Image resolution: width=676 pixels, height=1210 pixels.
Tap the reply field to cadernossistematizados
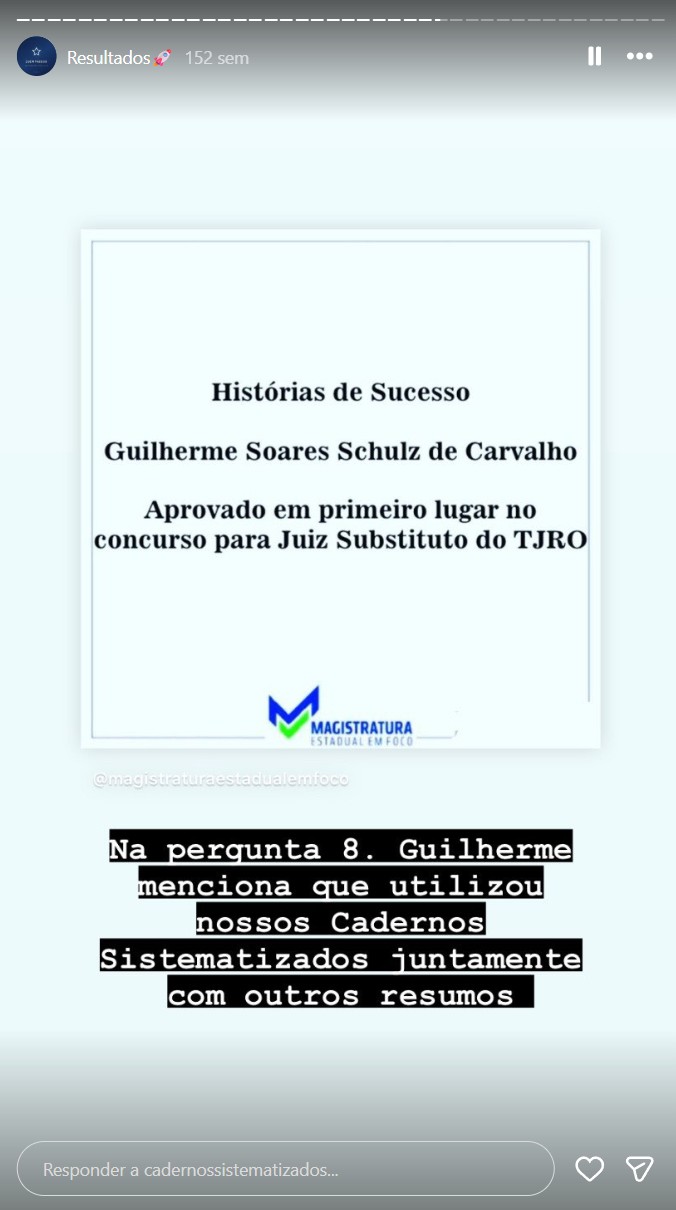point(285,1169)
